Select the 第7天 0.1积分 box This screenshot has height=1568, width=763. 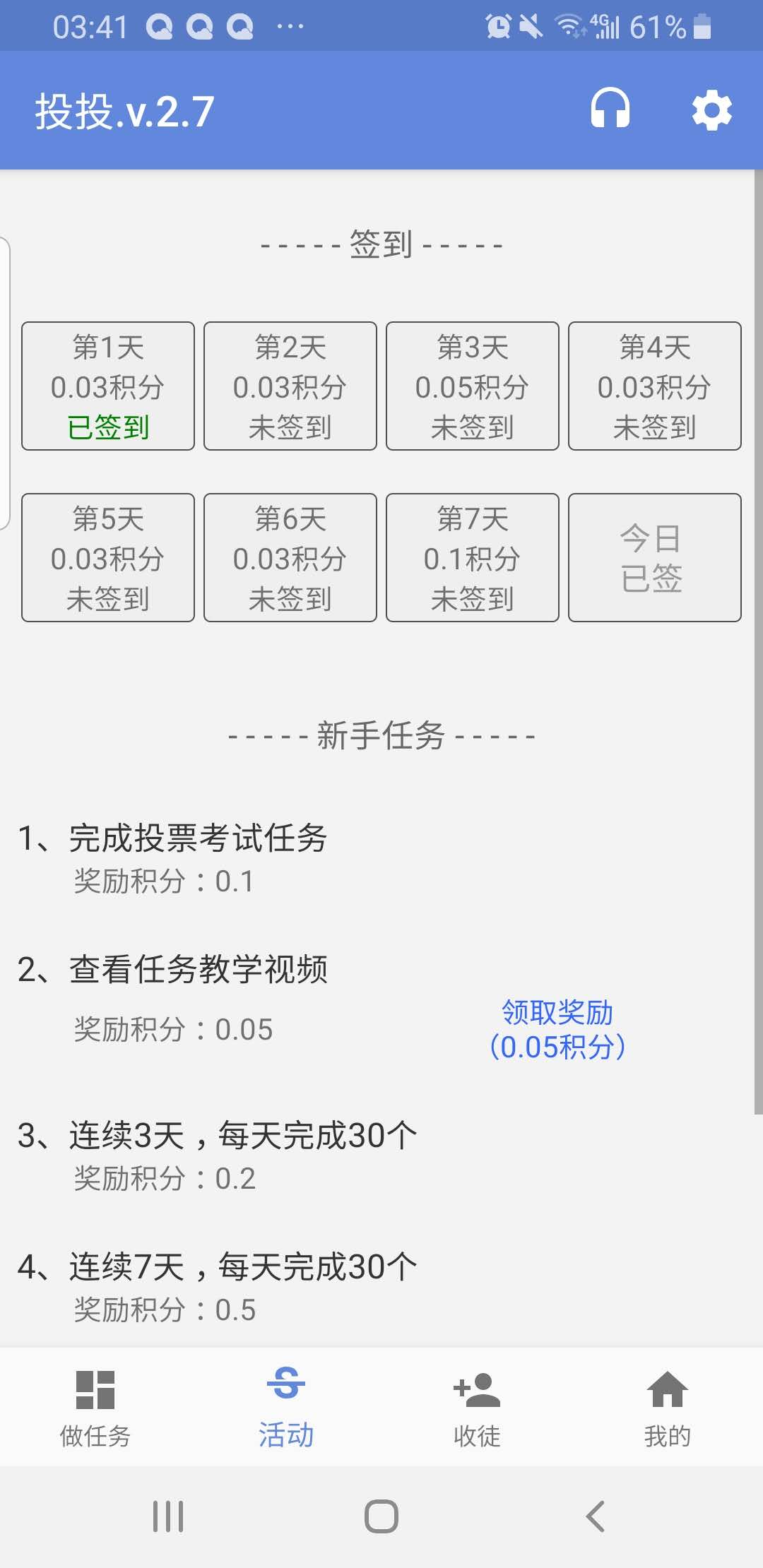pyautogui.click(x=473, y=558)
